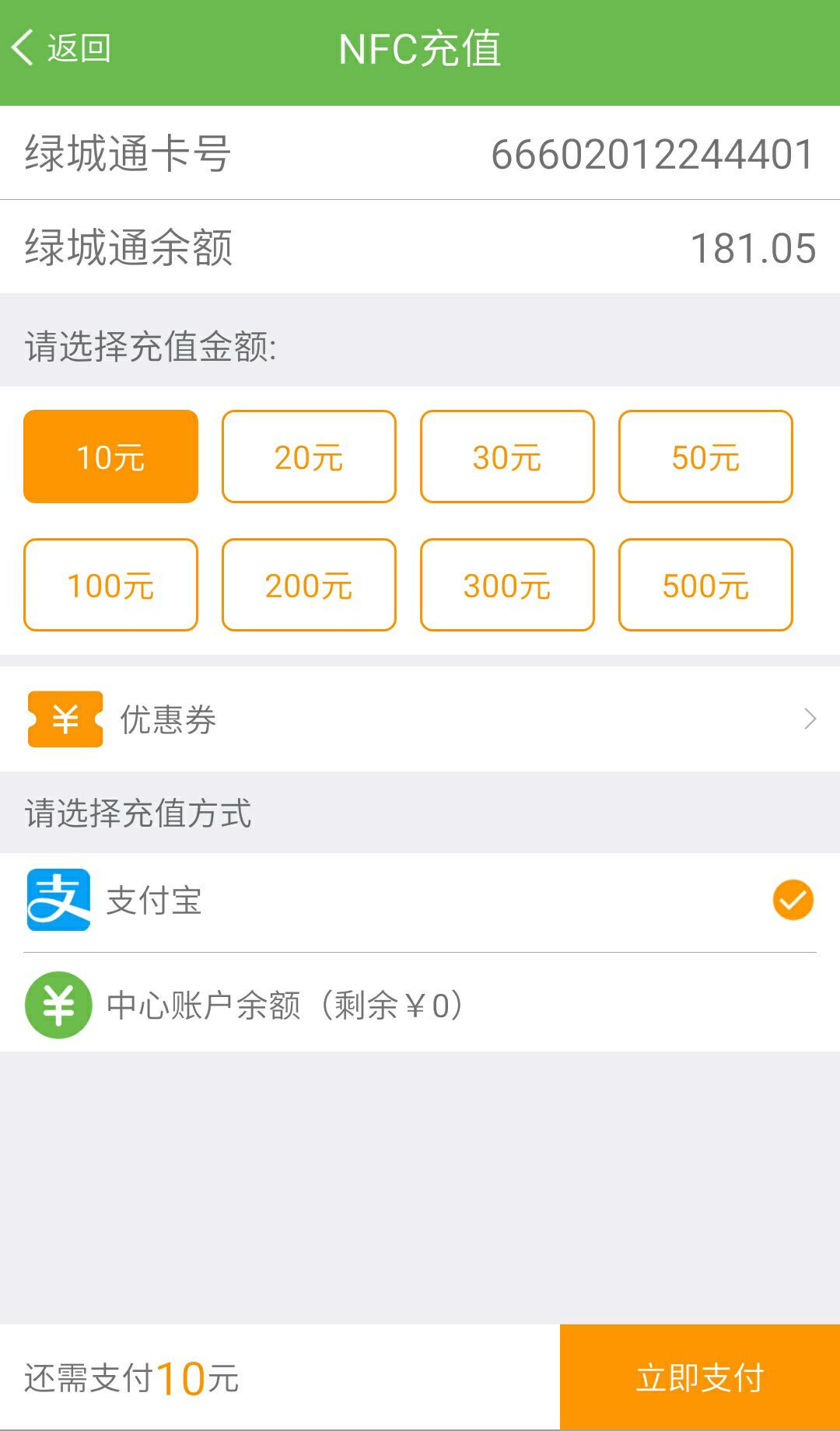Tap the Alipay payment icon
This screenshot has width=840, height=1431.
(58, 901)
